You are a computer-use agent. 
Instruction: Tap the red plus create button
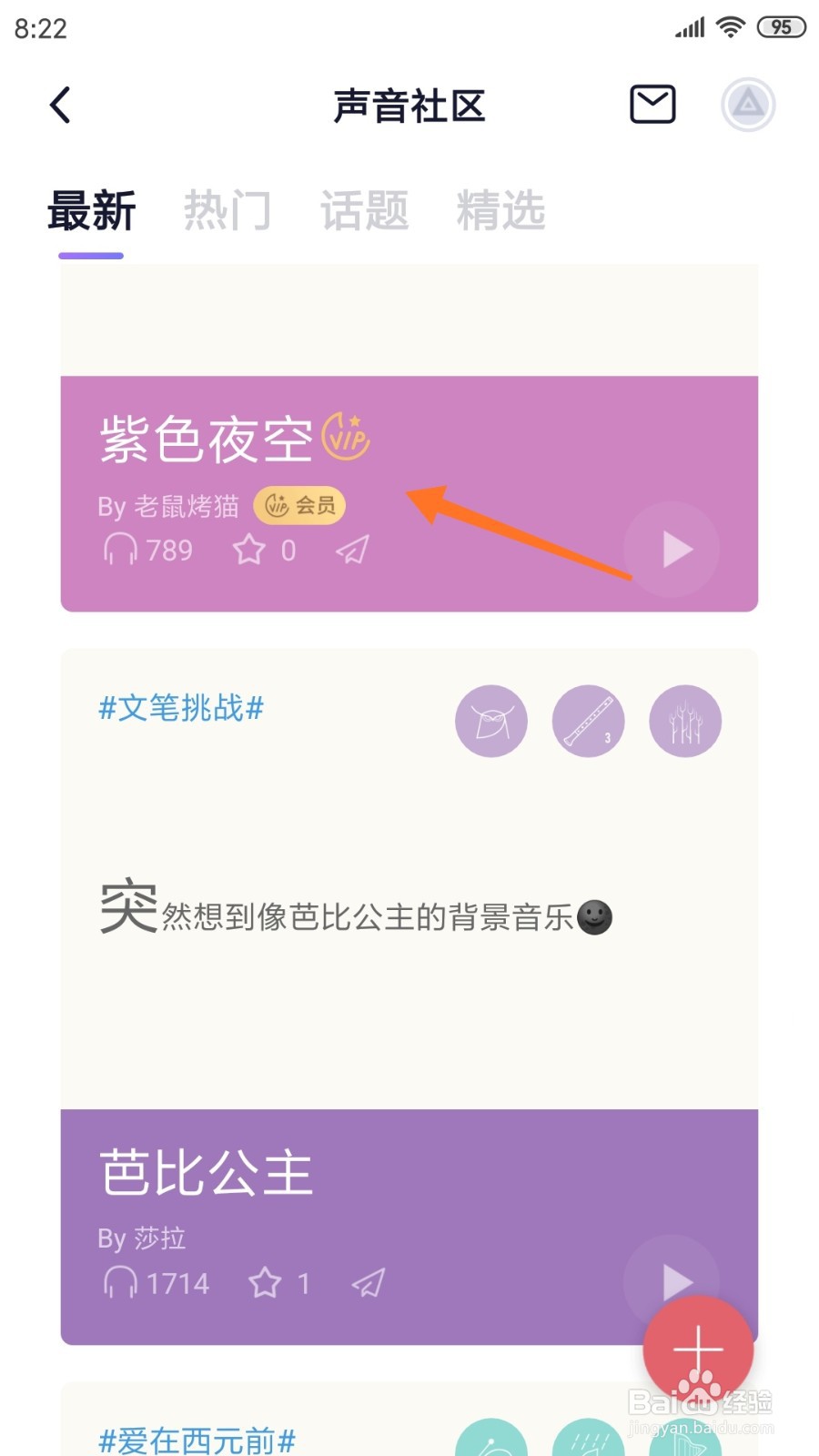tap(697, 1349)
